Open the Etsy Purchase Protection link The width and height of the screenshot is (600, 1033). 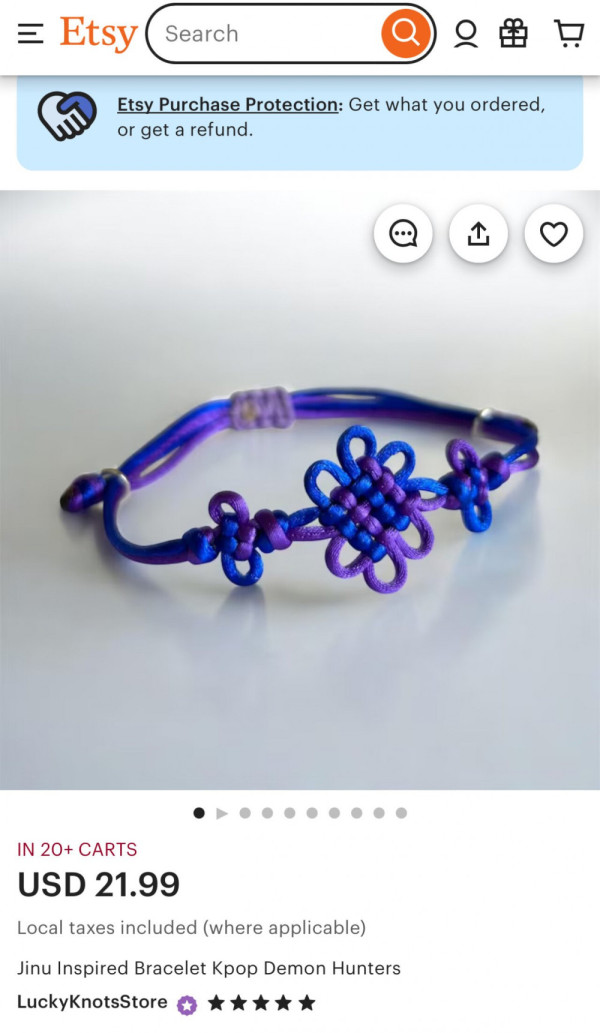pyautogui.click(x=228, y=105)
